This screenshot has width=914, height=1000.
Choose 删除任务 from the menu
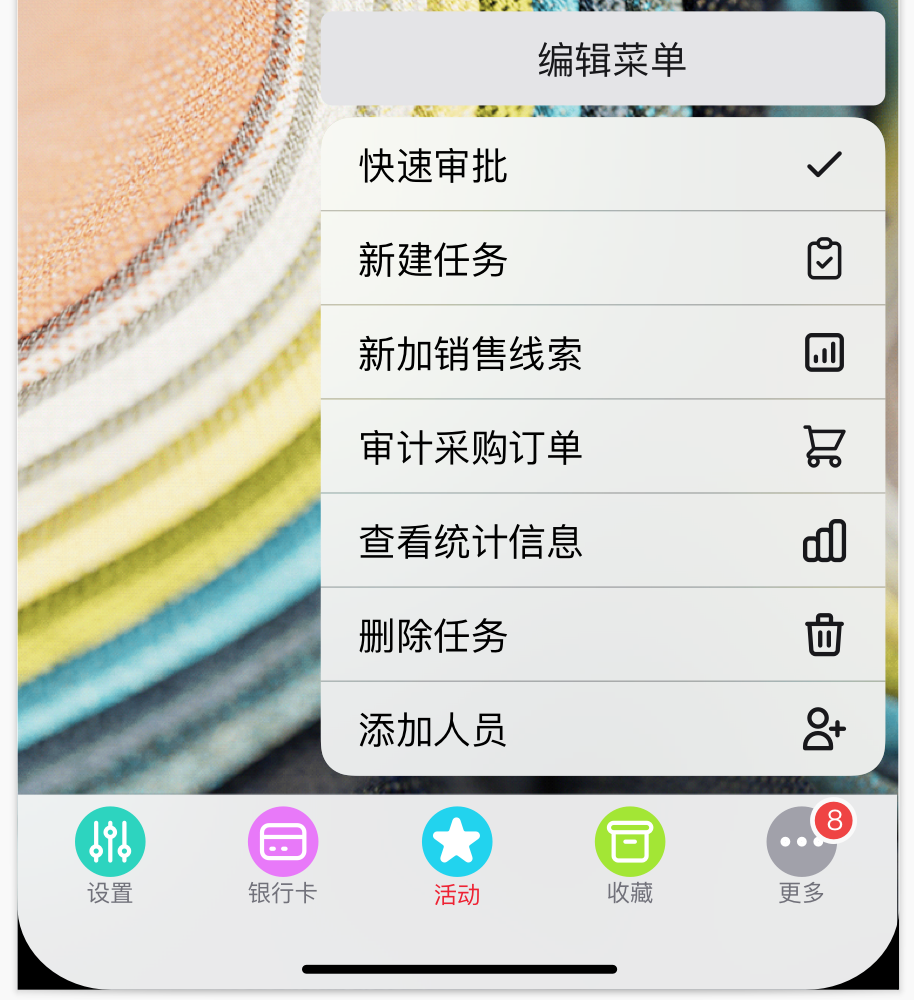tap(602, 635)
